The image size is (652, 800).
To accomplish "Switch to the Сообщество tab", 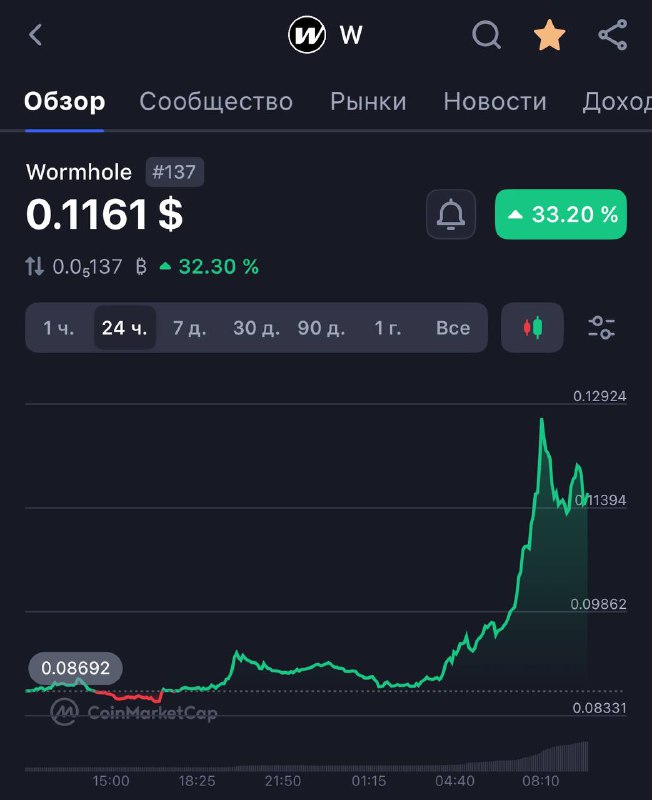I will (x=216, y=101).
